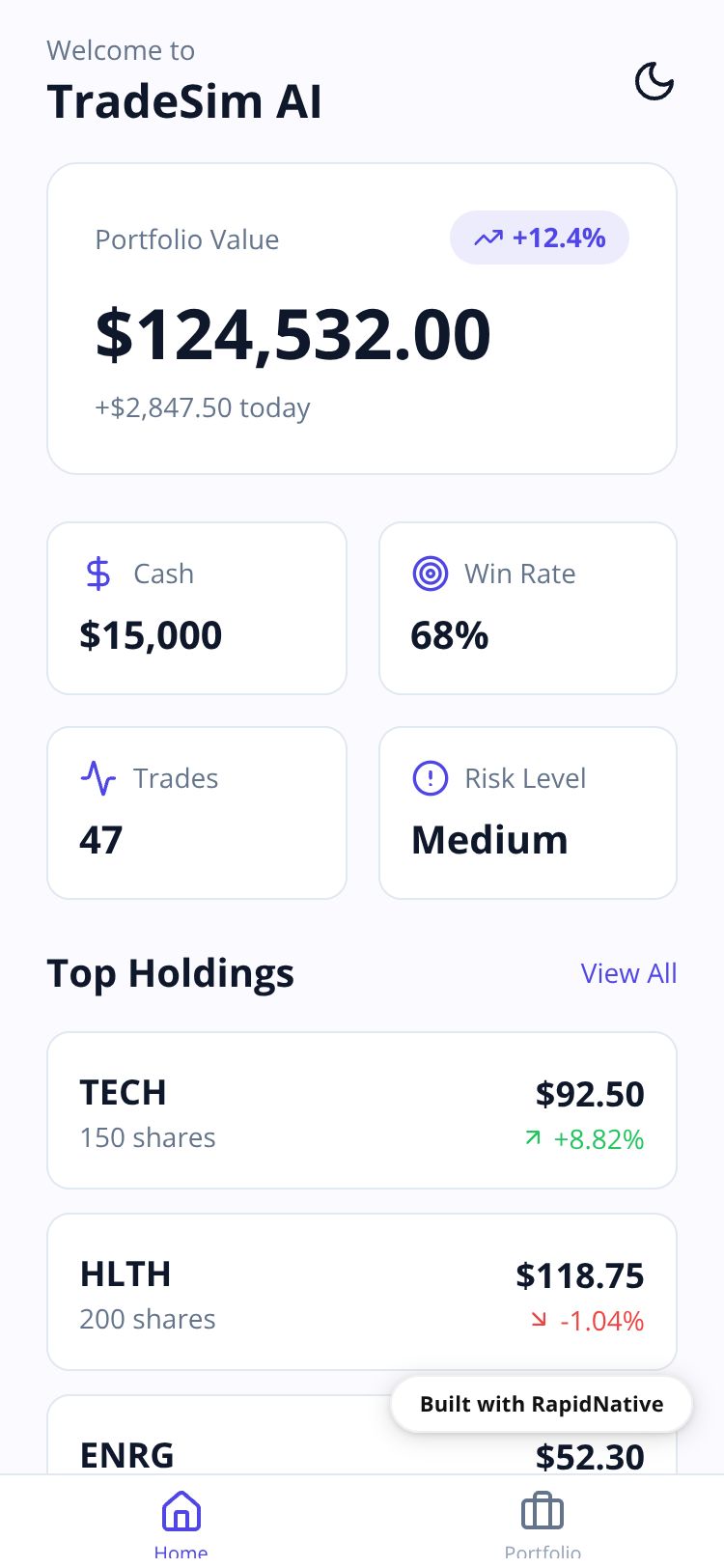This screenshot has height=1568, width=724.
Task: Open the HLTH holding card
Action: 362,1292
